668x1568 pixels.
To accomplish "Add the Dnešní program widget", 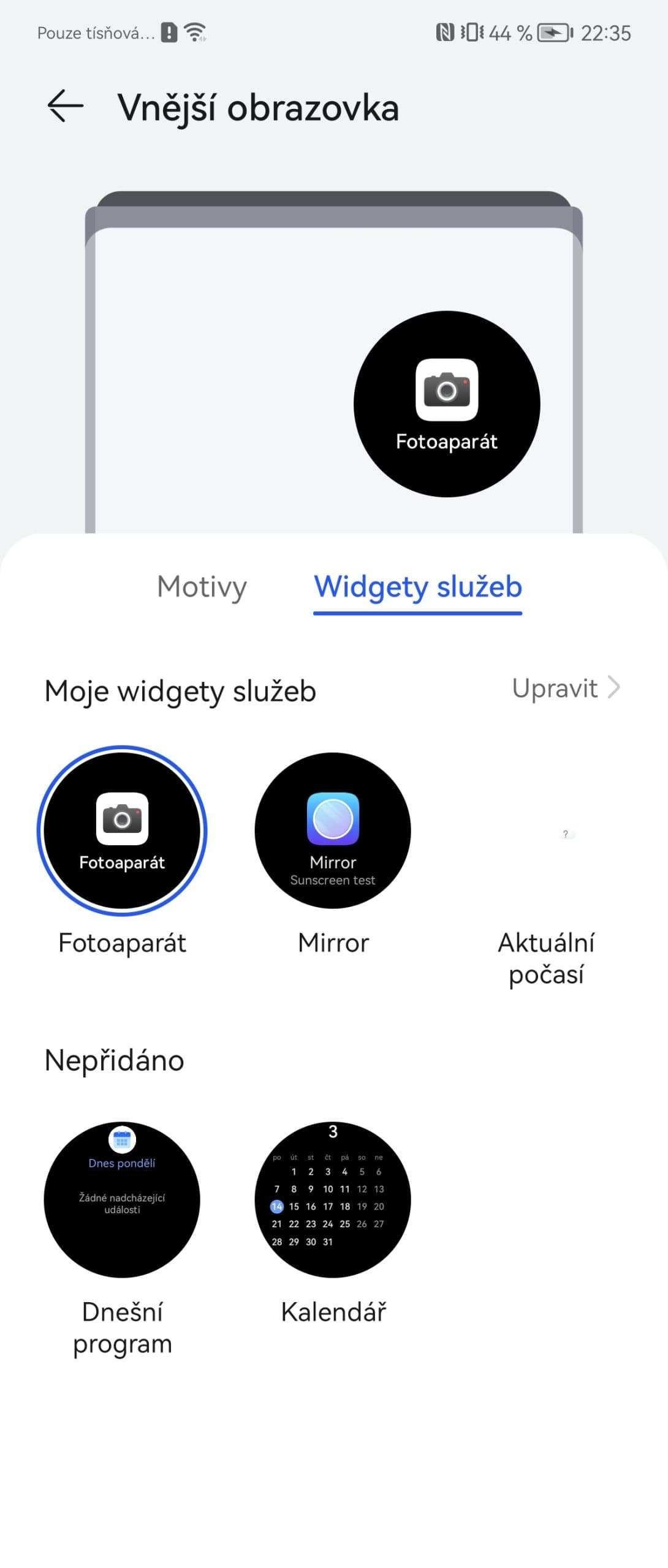I will 122,1199.
